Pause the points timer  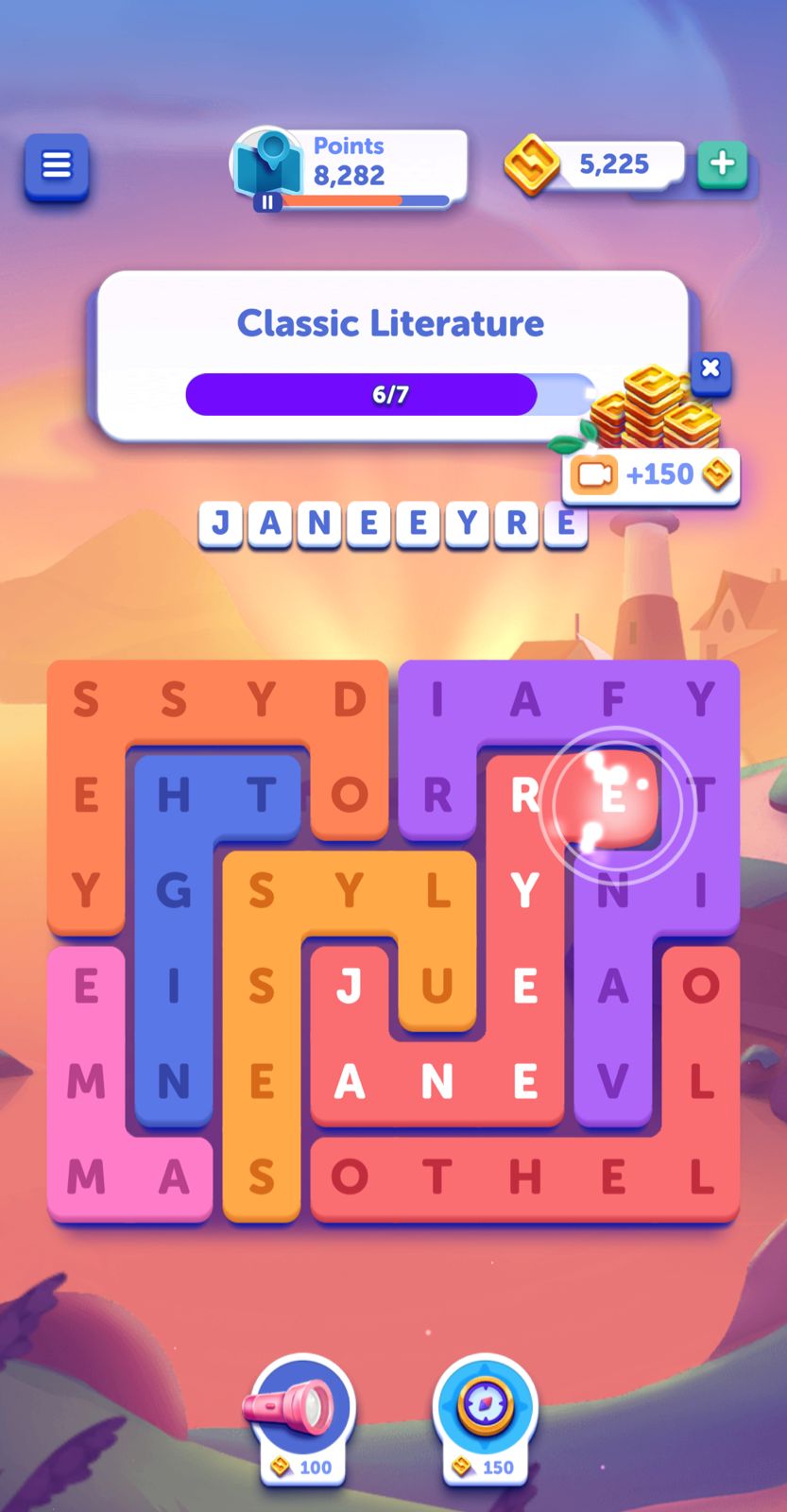click(x=267, y=201)
